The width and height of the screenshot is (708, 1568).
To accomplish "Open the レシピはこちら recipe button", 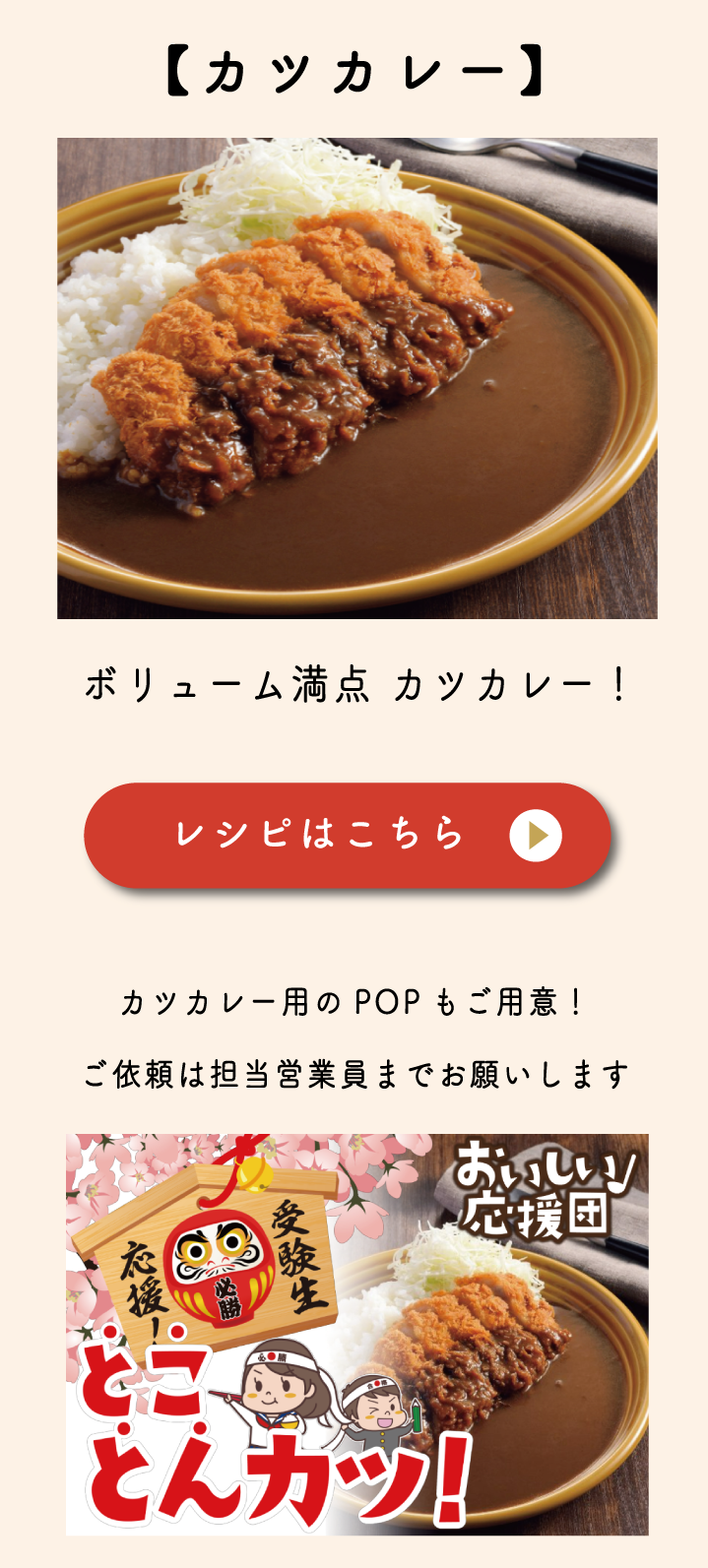I will 347,836.
